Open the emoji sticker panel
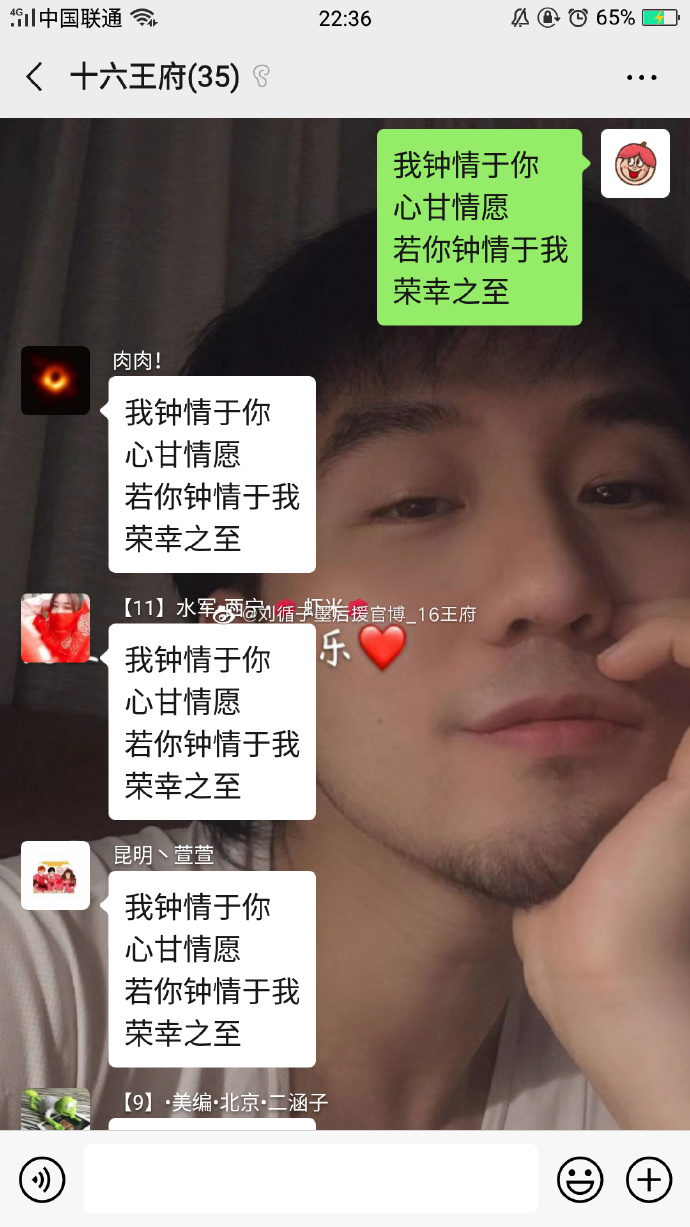Screen dimensions: 690x1227 (x=580, y=1180)
